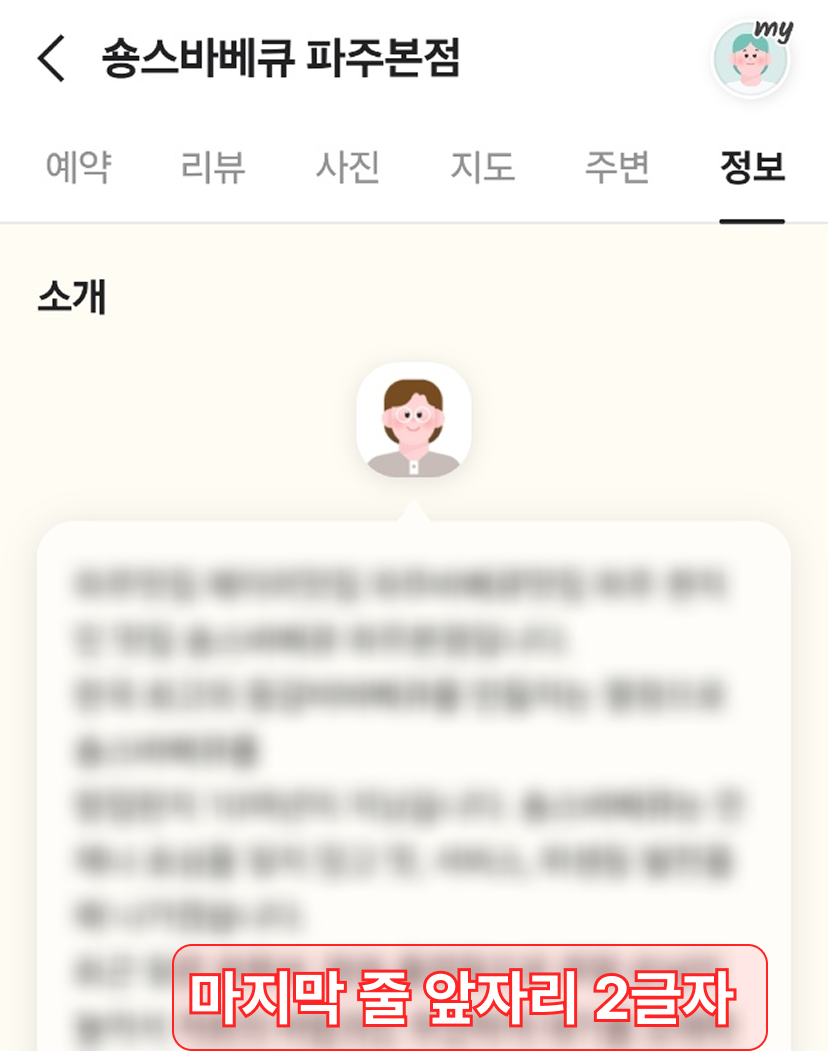Switch to the 예약 tab
Screen dimensions: 828x1051
click(78, 167)
